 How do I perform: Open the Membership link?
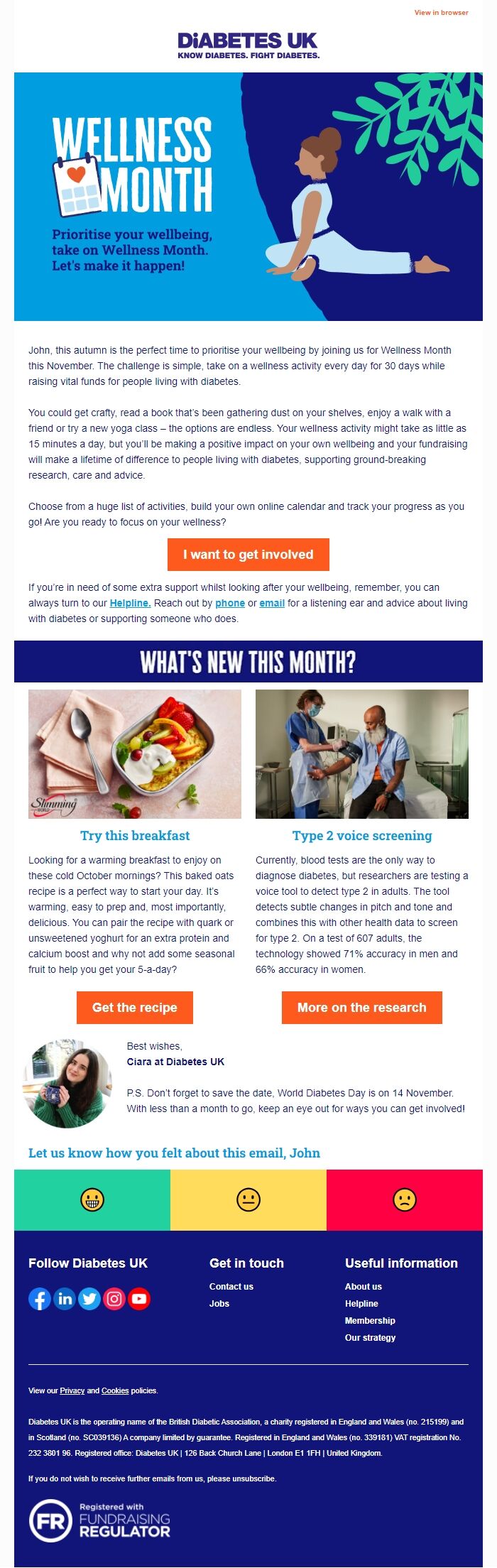[x=370, y=1320]
